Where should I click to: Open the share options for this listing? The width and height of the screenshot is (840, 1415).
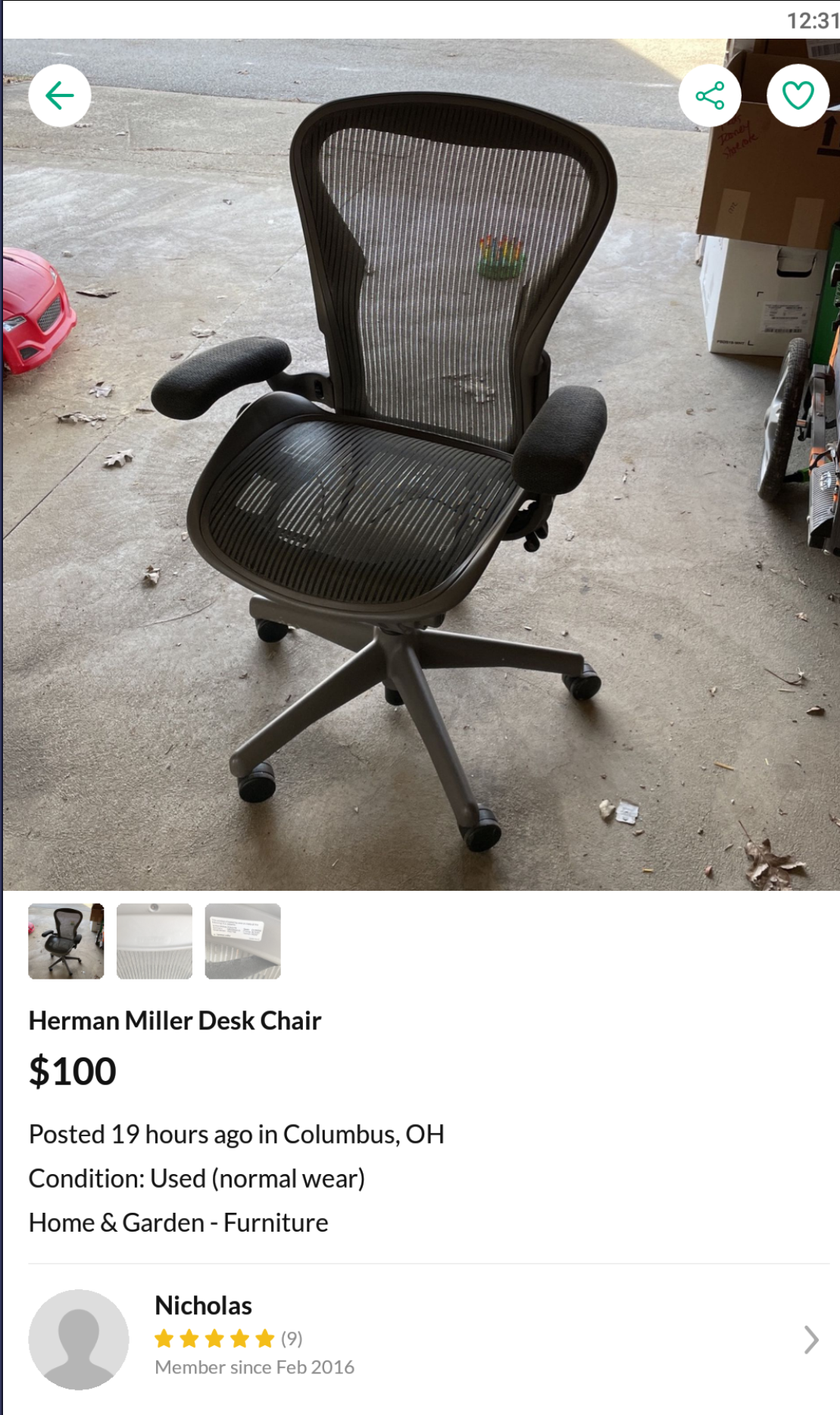(710, 95)
